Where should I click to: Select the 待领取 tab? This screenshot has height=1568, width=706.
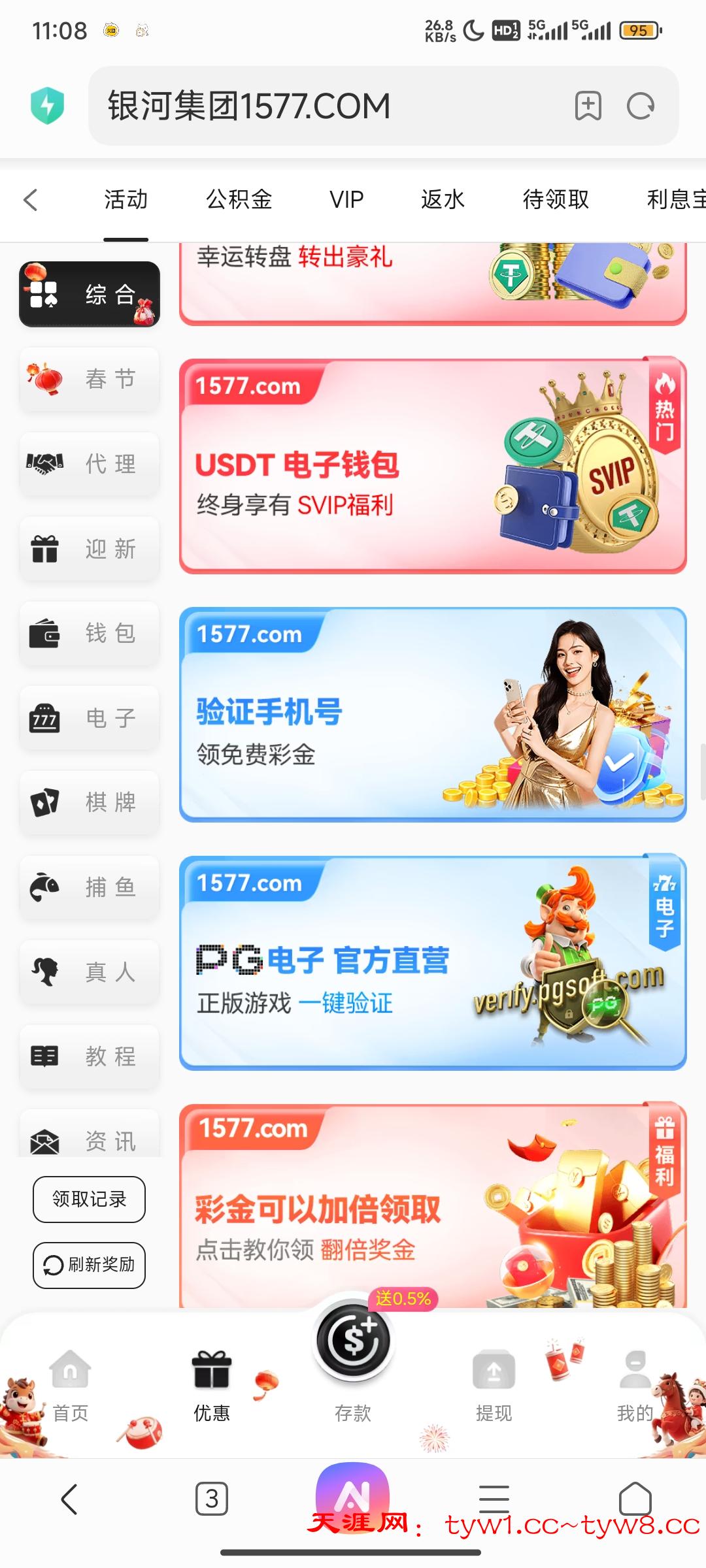click(556, 199)
